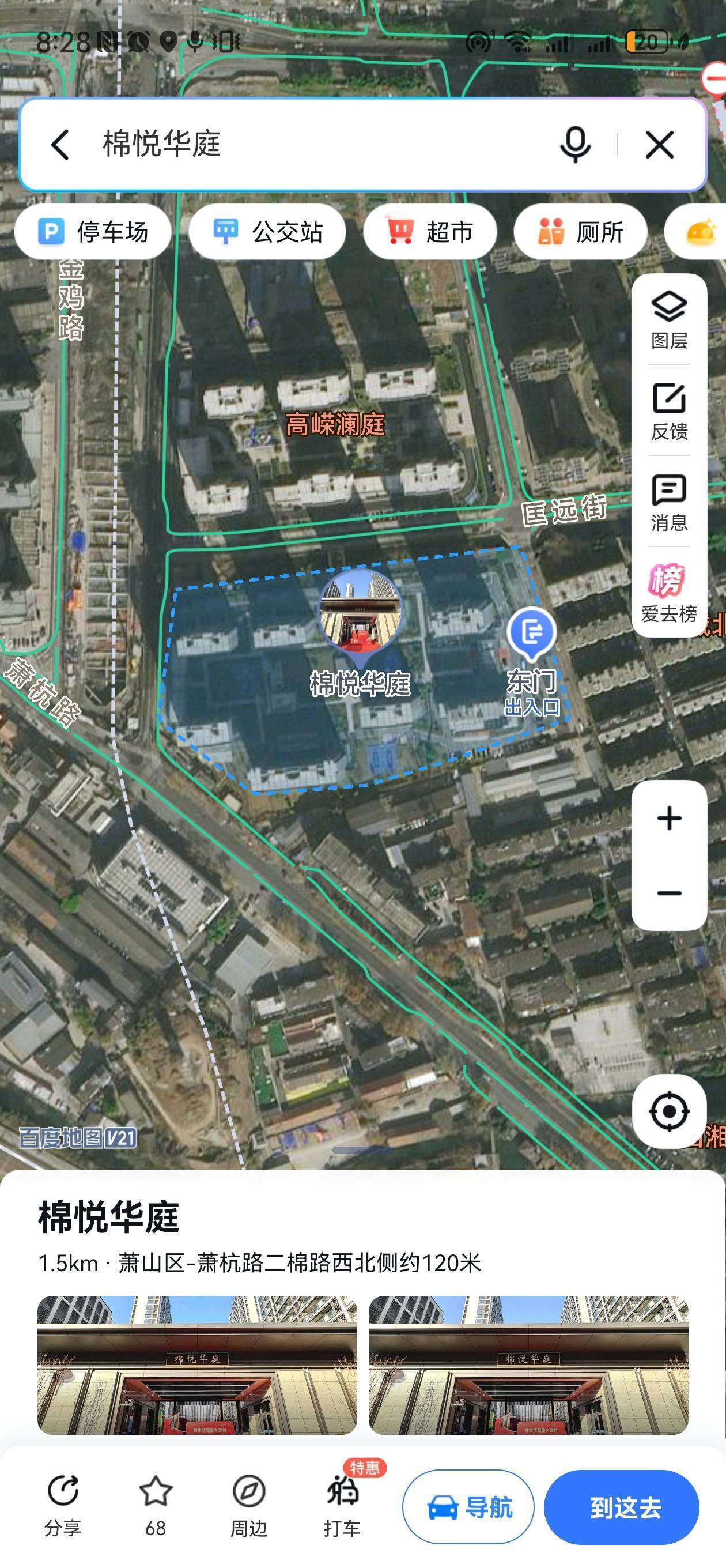The width and height of the screenshot is (726, 1568).
Task: Start driving navigation with 导航
Action: pos(468,1507)
